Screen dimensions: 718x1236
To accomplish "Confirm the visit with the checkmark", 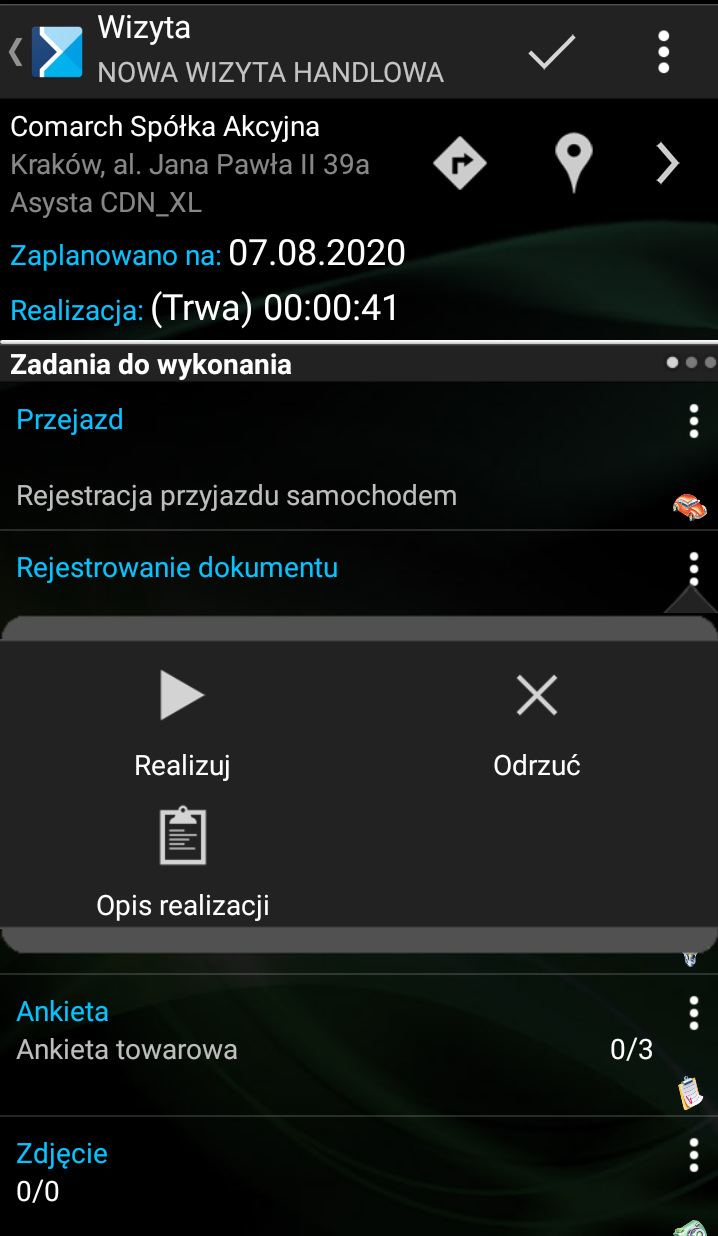I will [x=552, y=51].
